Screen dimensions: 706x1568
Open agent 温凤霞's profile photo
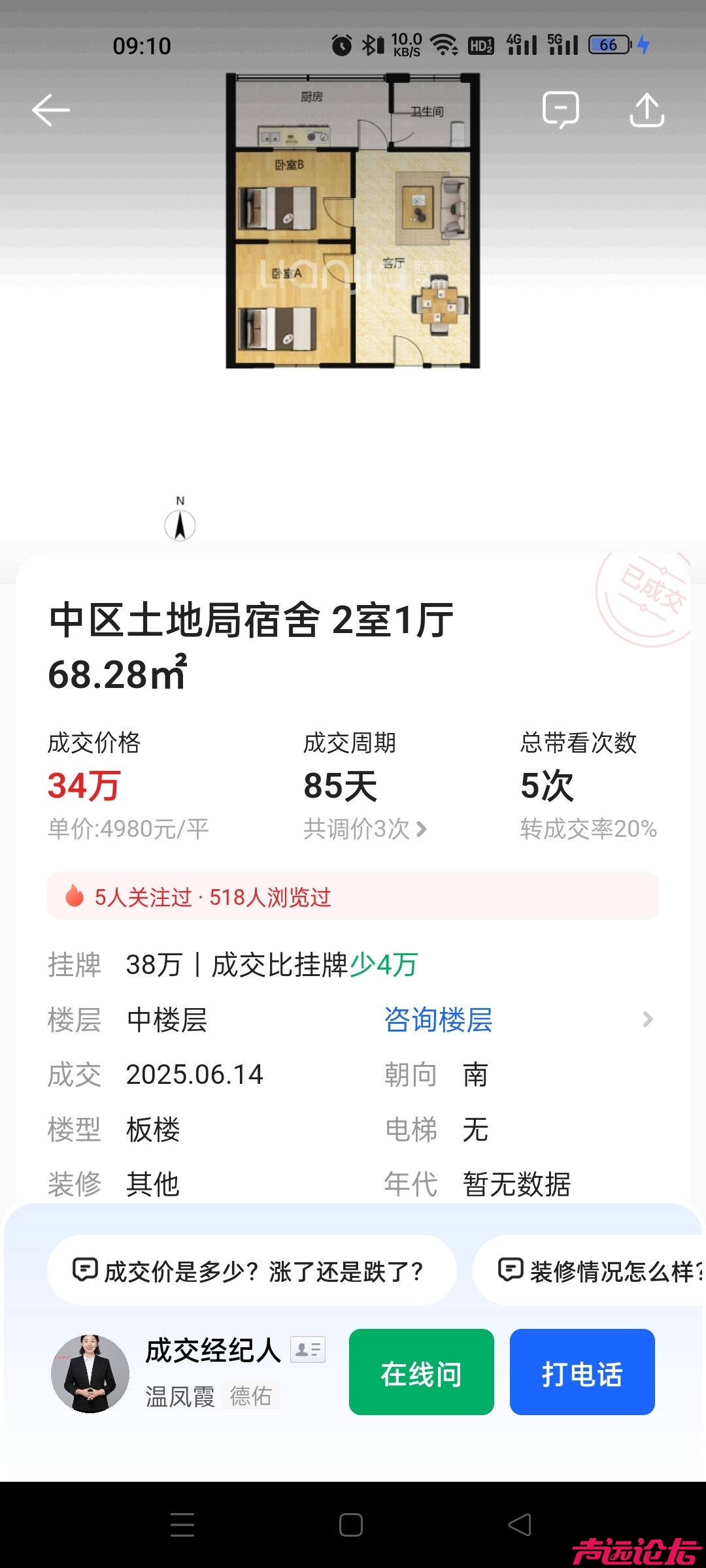[x=90, y=1373]
